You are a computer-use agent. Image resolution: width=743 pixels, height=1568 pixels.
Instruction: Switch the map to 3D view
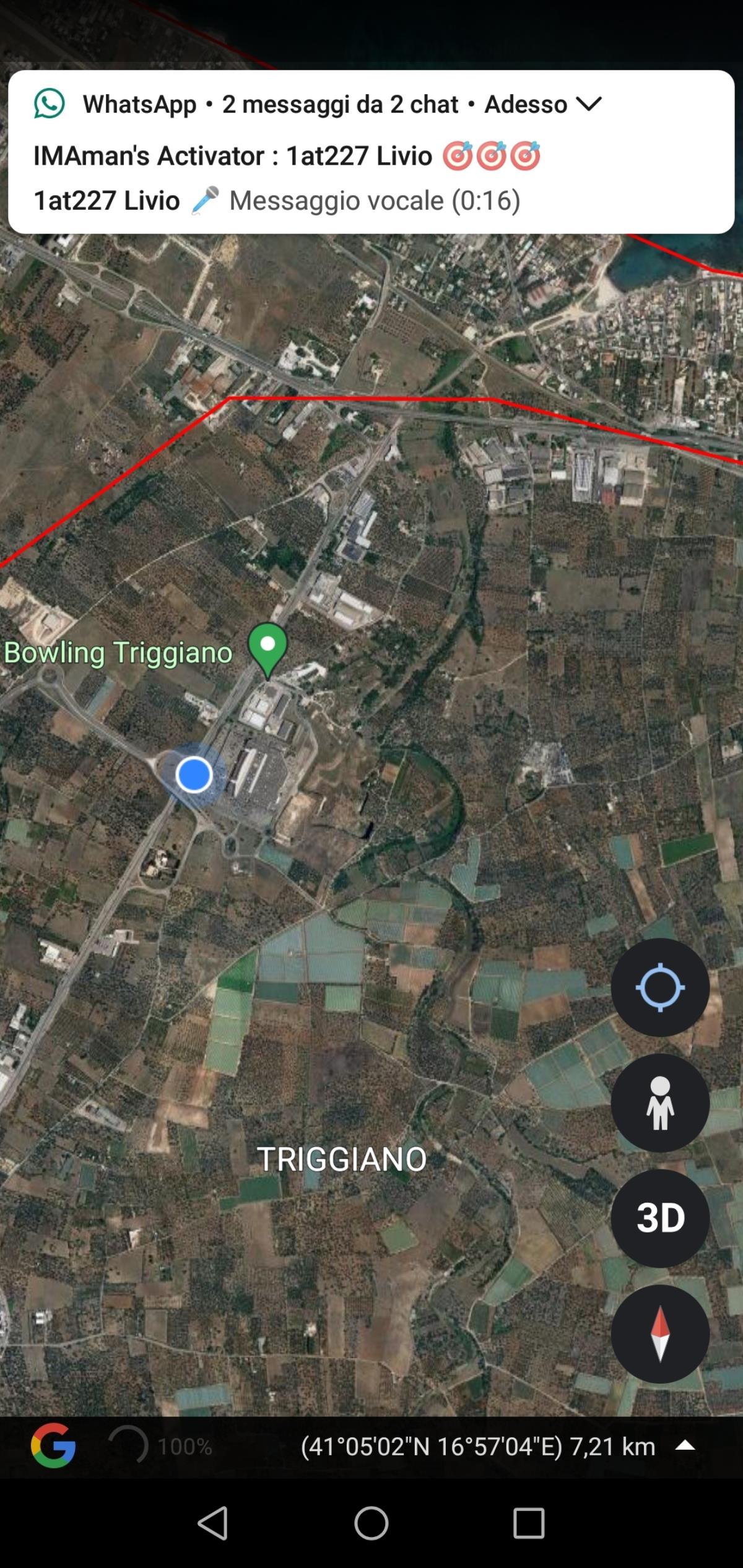660,1218
